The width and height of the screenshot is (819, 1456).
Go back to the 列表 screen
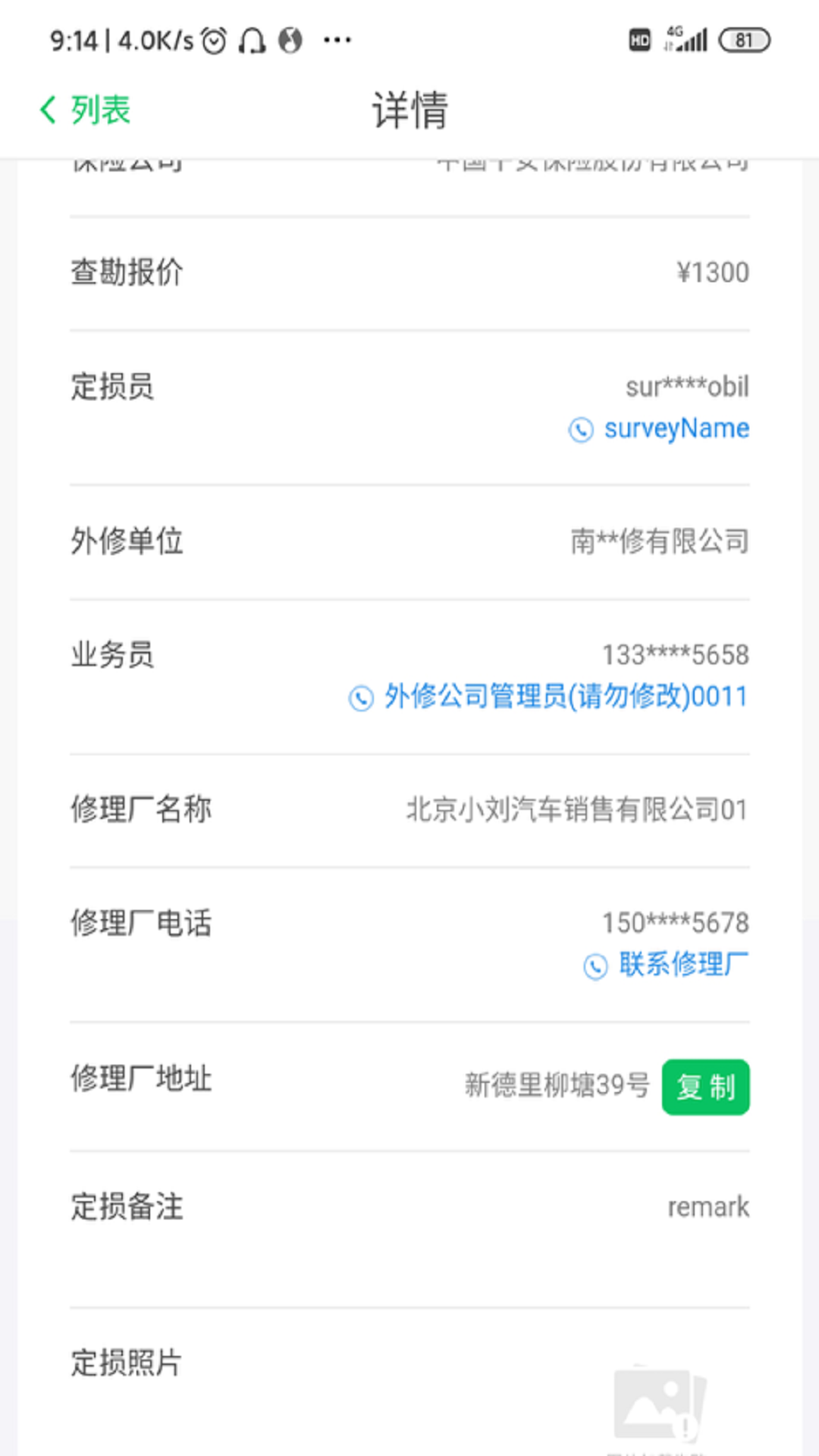point(85,110)
